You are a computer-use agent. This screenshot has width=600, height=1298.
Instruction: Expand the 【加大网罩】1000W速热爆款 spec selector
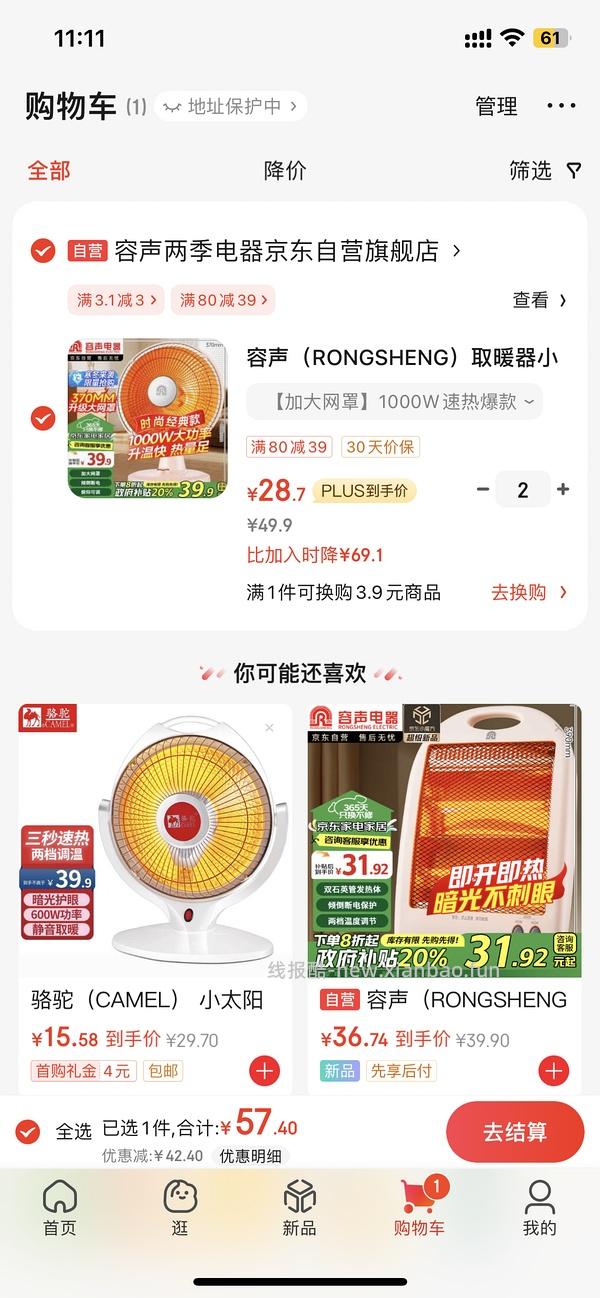click(x=394, y=401)
